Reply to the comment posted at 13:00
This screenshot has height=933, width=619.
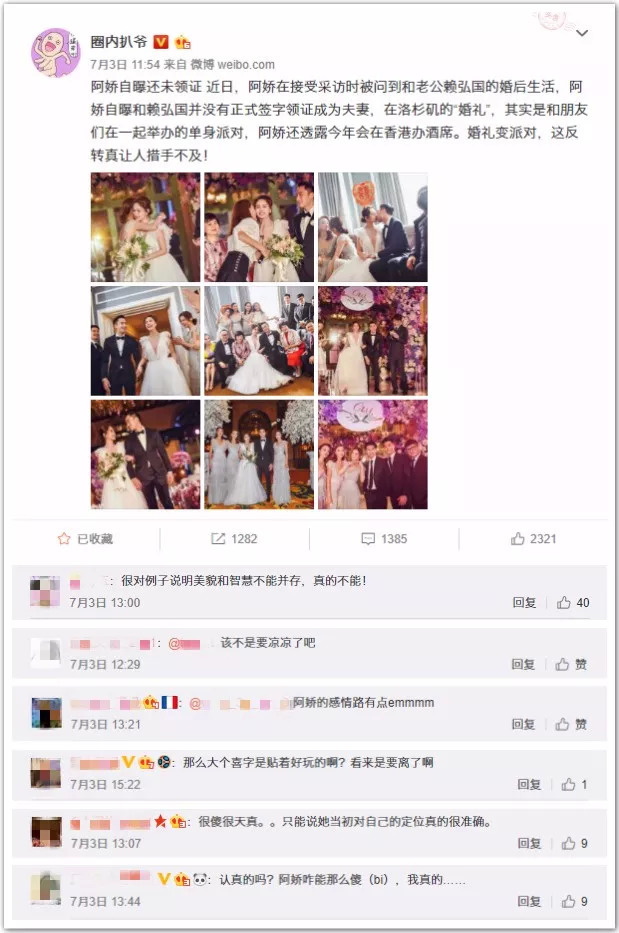(524, 603)
